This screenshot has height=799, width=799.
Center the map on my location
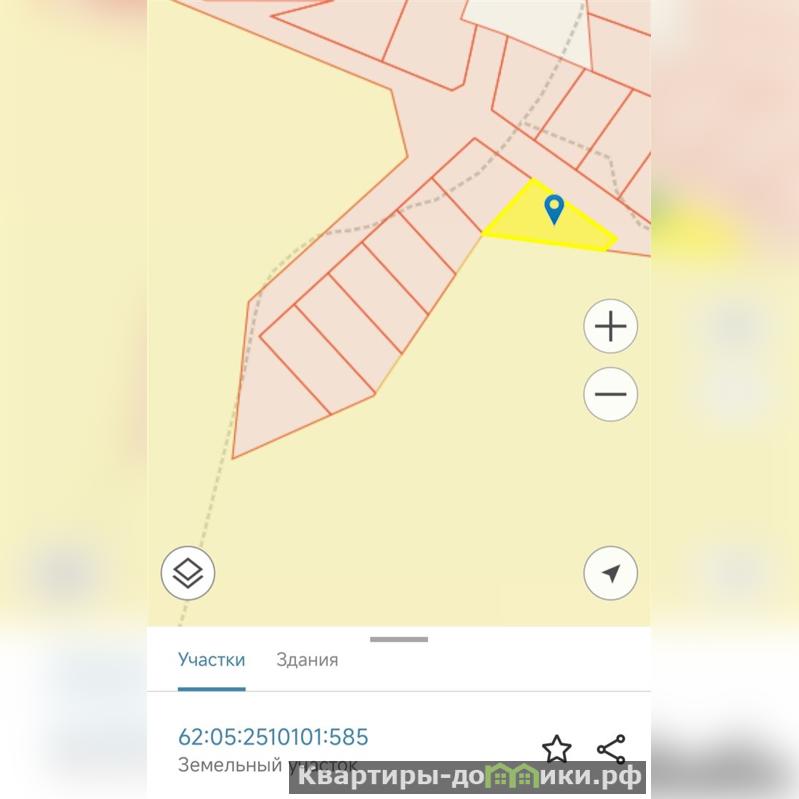pyautogui.click(x=610, y=573)
